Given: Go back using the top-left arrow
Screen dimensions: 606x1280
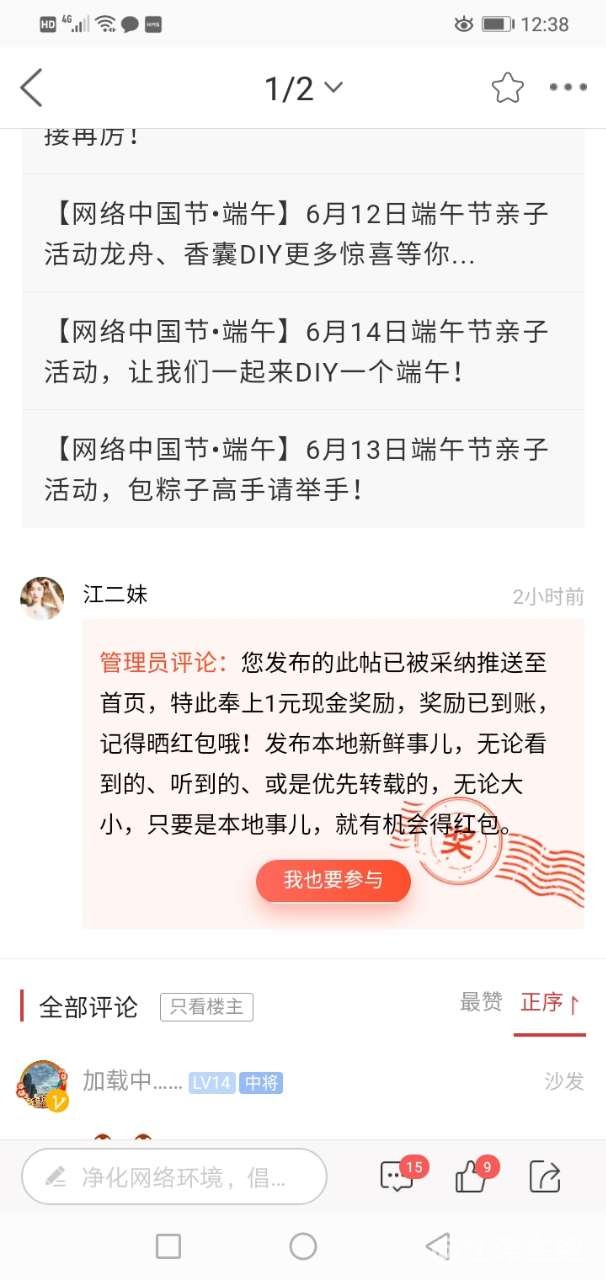Looking at the screenshot, I should tap(32, 88).
